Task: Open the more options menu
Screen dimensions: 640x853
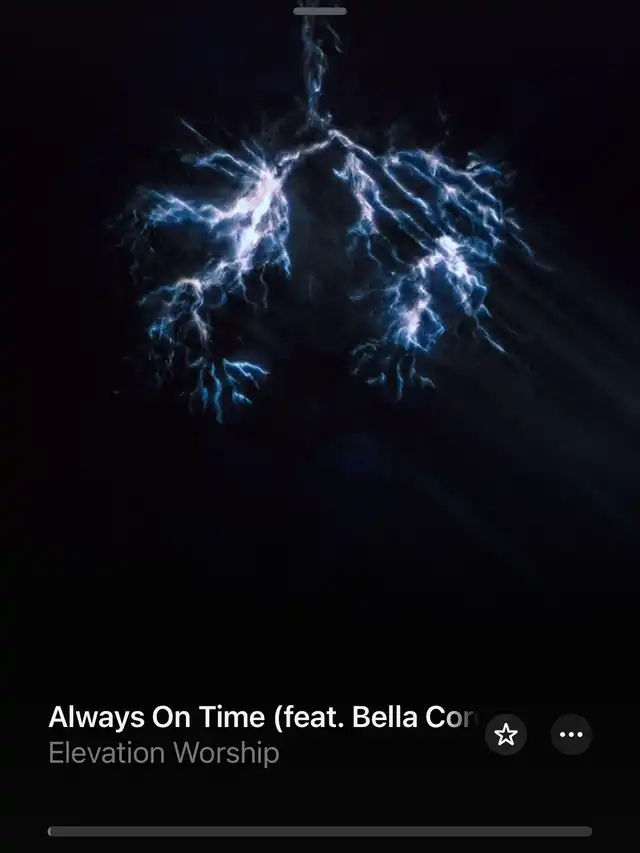Action: tap(571, 735)
